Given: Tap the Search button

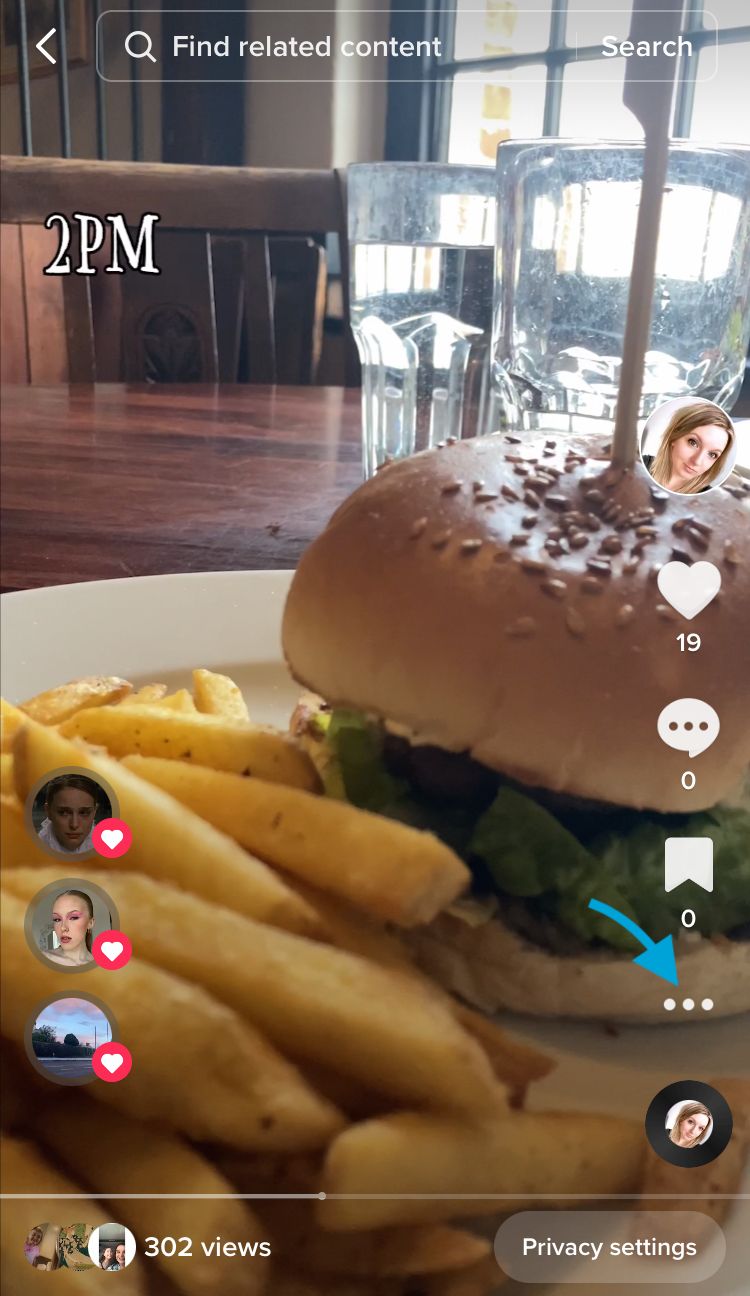Looking at the screenshot, I should point(646,46).
